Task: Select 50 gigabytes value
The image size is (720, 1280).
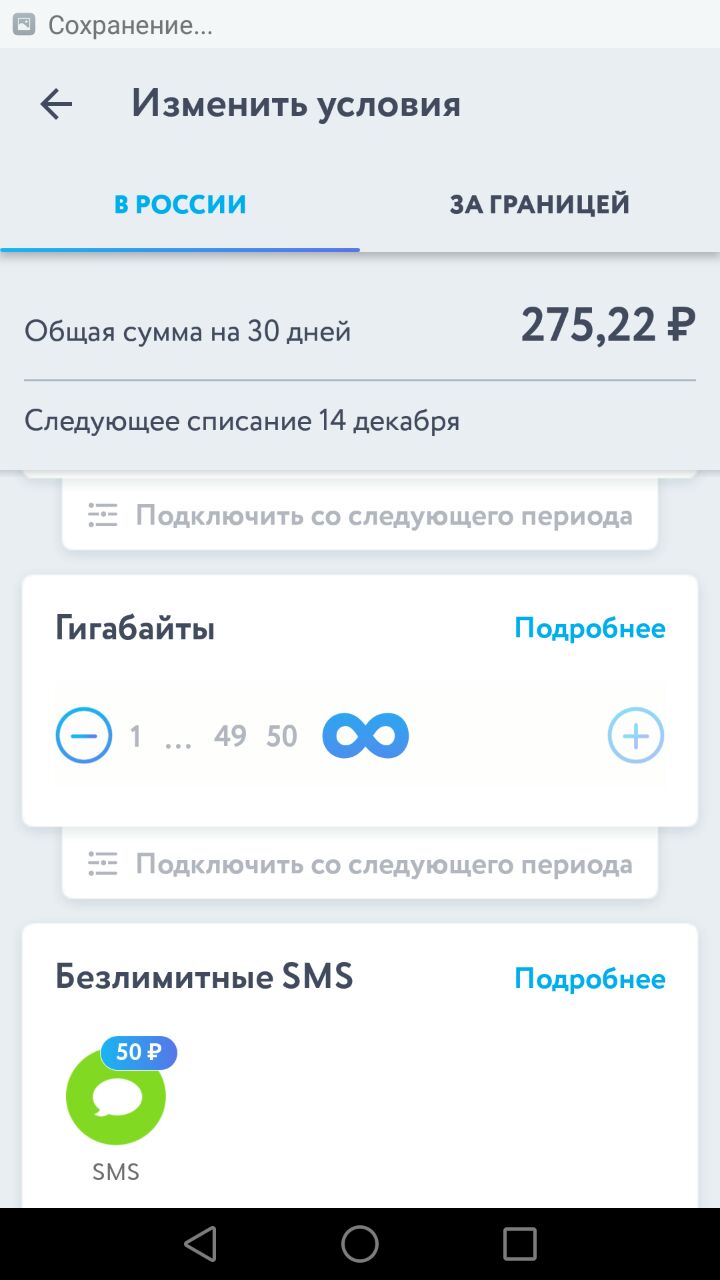Action: 282,737
